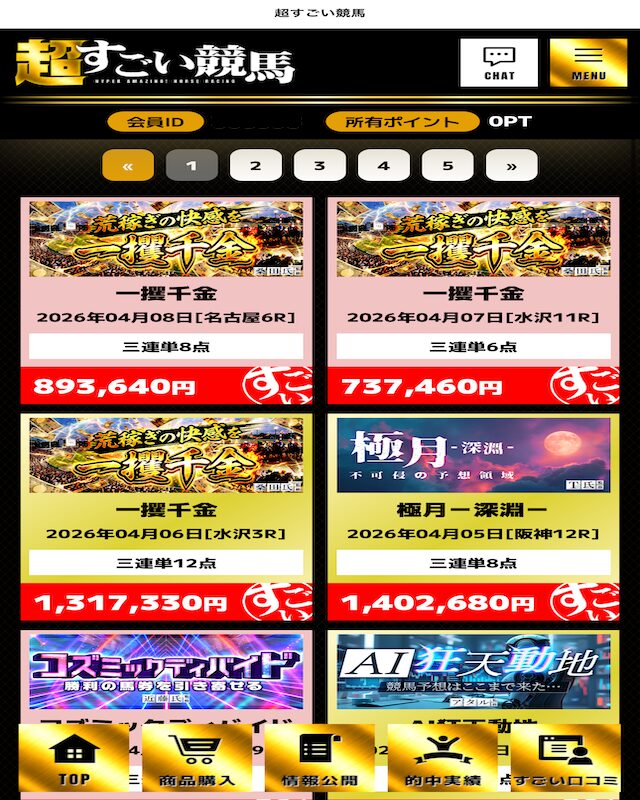Go to the previous page arrow
Screen dimensions: 640x800
coord(128,166)
